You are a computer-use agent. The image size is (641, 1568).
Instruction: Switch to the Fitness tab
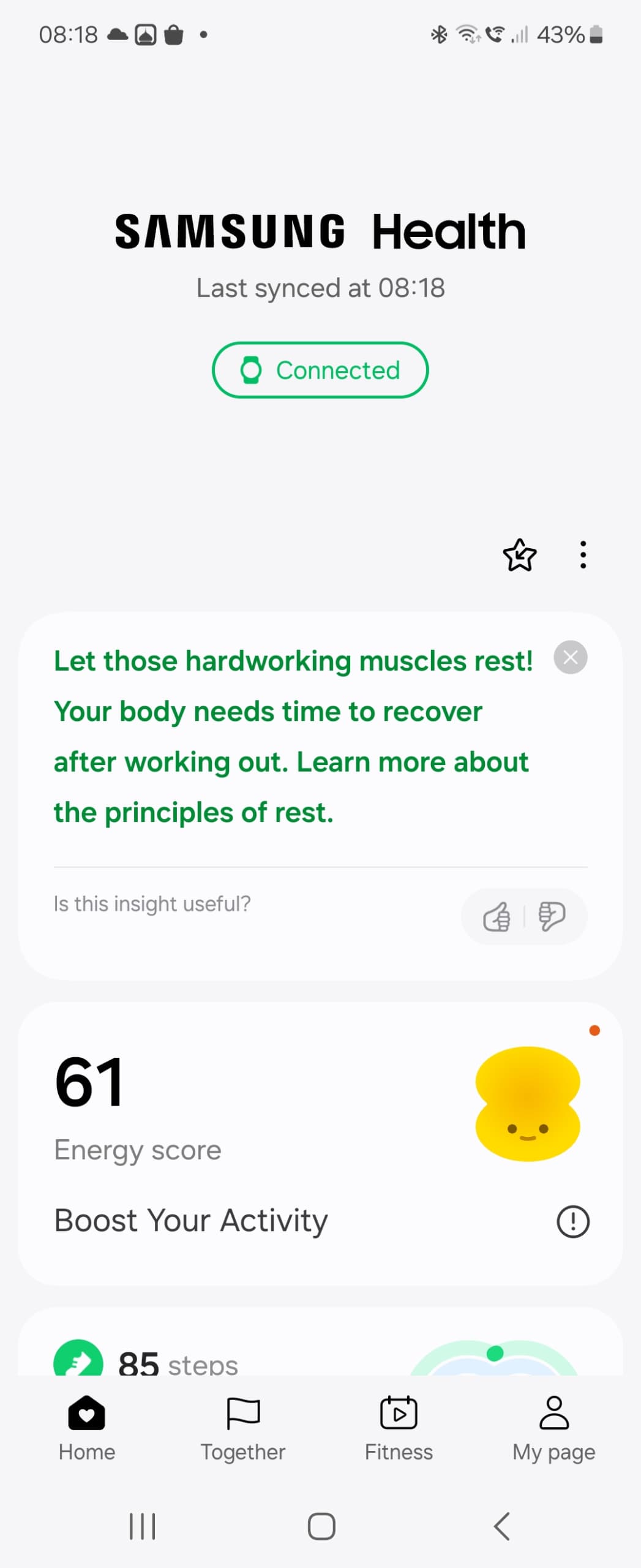399,1427
